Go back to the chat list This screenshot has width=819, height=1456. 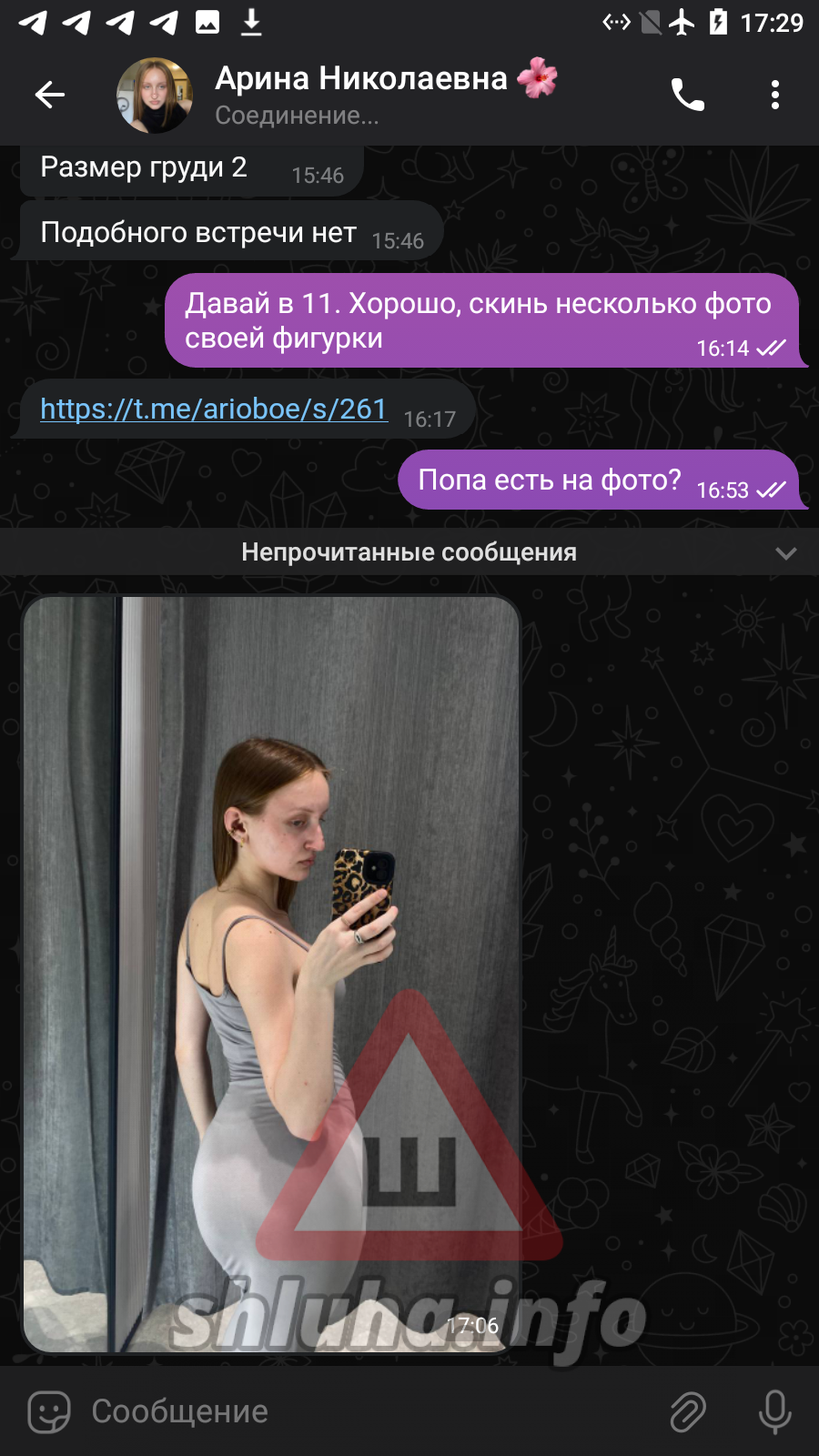pos(50,95)
